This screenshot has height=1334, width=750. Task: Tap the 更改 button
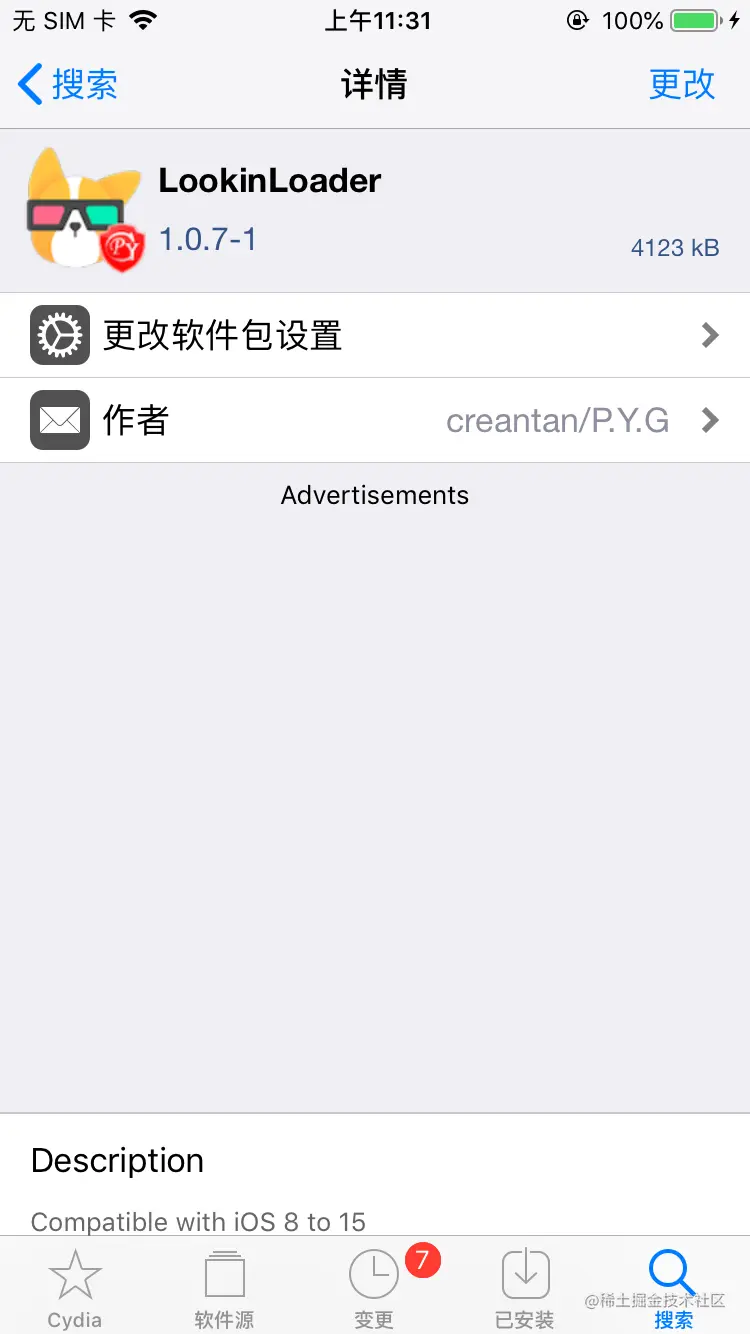point(682,85)
